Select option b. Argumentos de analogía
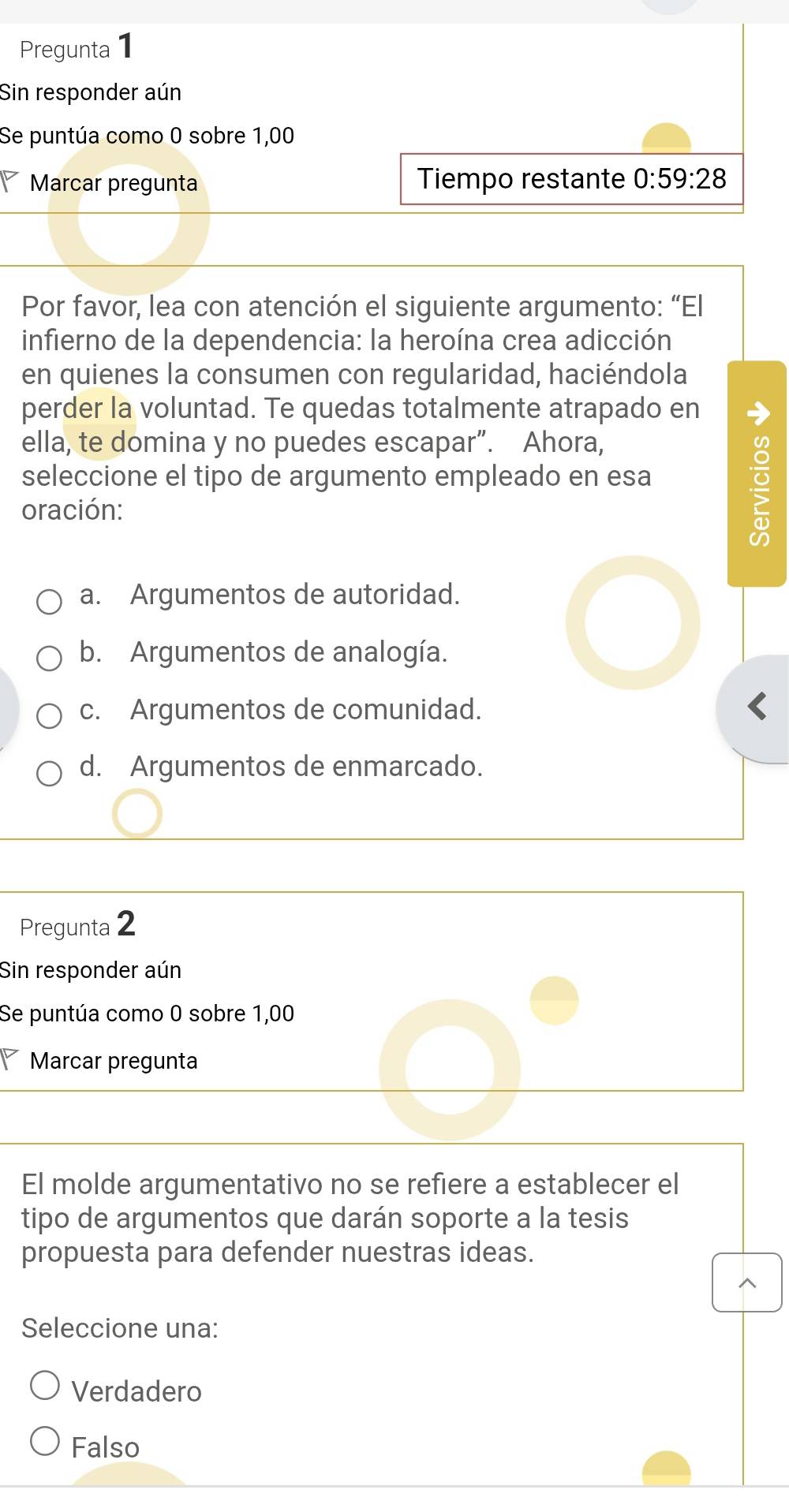The image size is (789, 1512). pos(49,659)
